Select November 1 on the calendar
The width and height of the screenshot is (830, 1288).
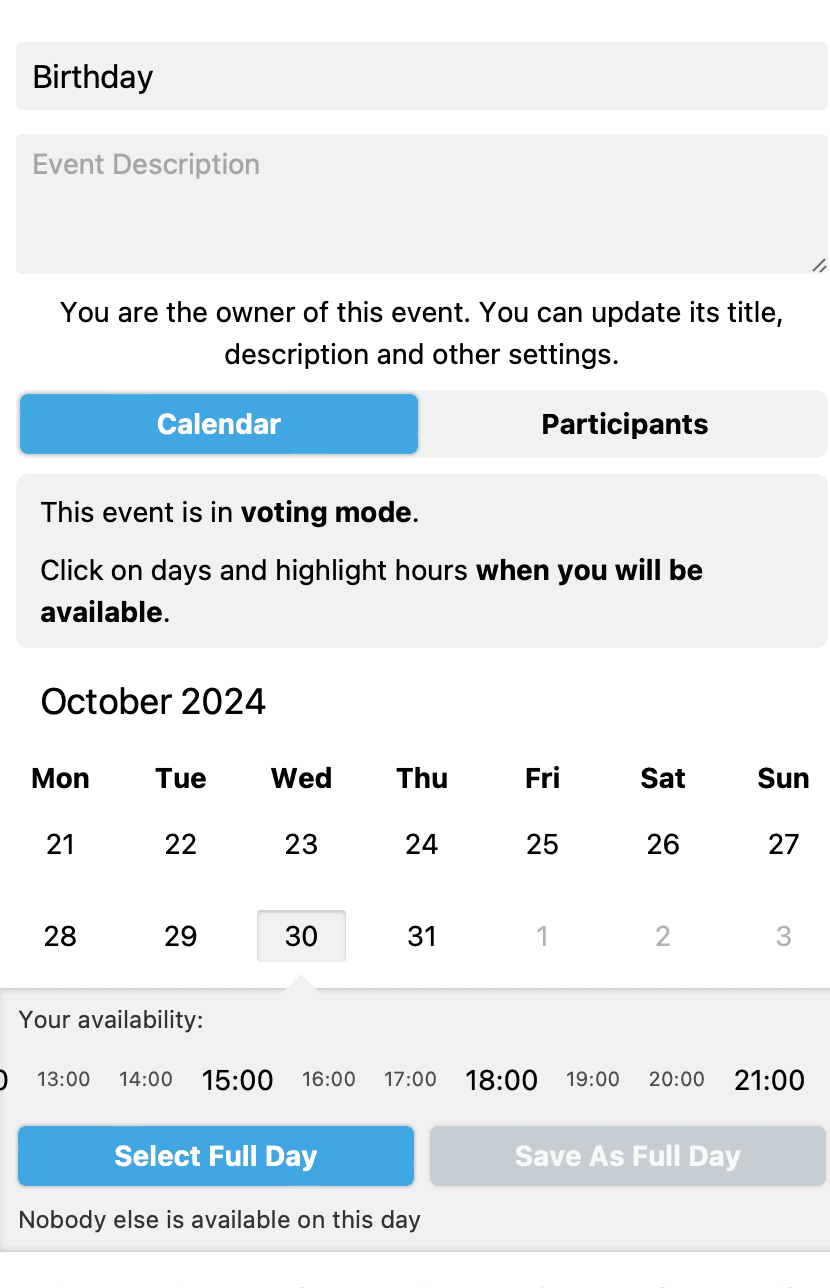coord(542,936)
